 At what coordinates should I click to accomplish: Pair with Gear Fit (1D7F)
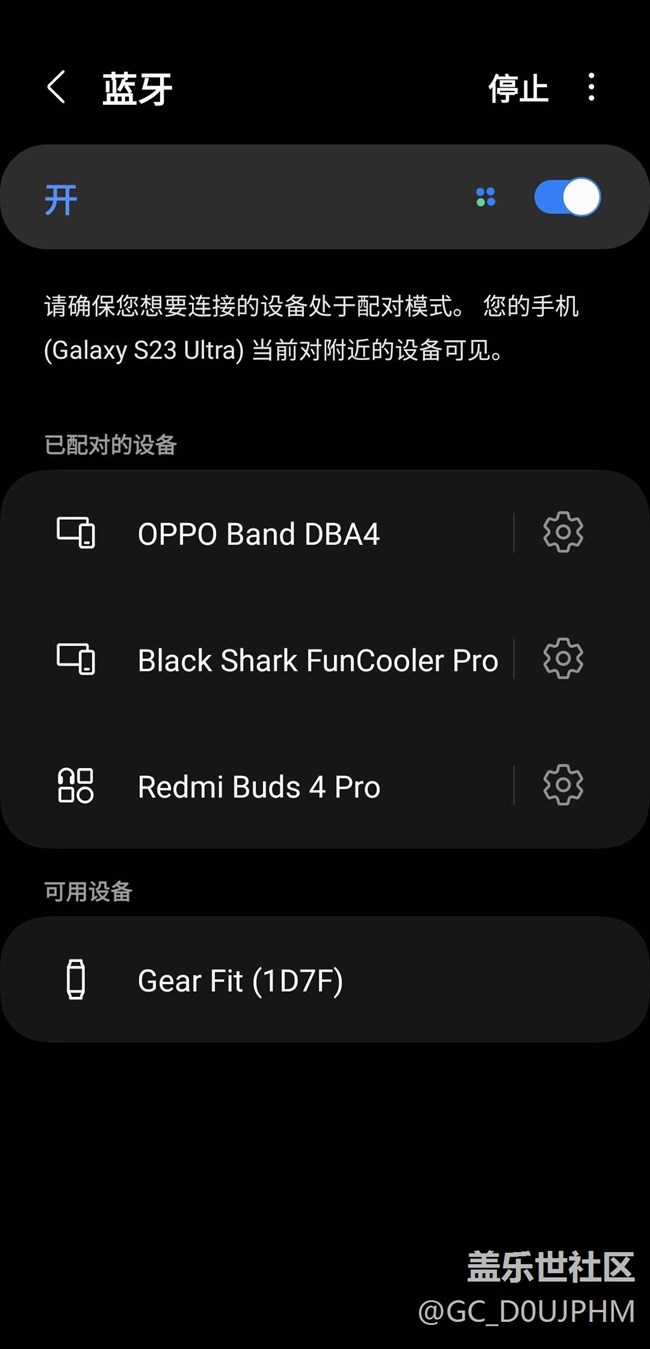pos(241,981)
